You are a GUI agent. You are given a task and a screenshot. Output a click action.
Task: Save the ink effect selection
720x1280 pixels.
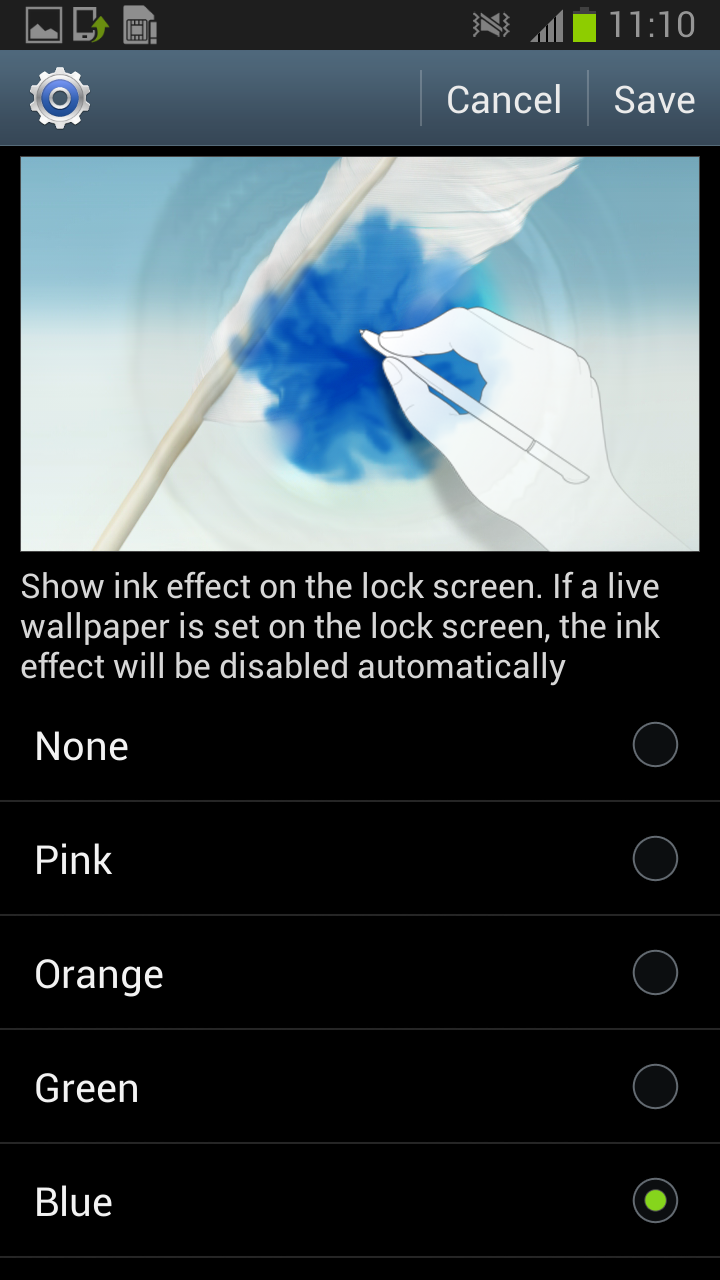point(654,99)
